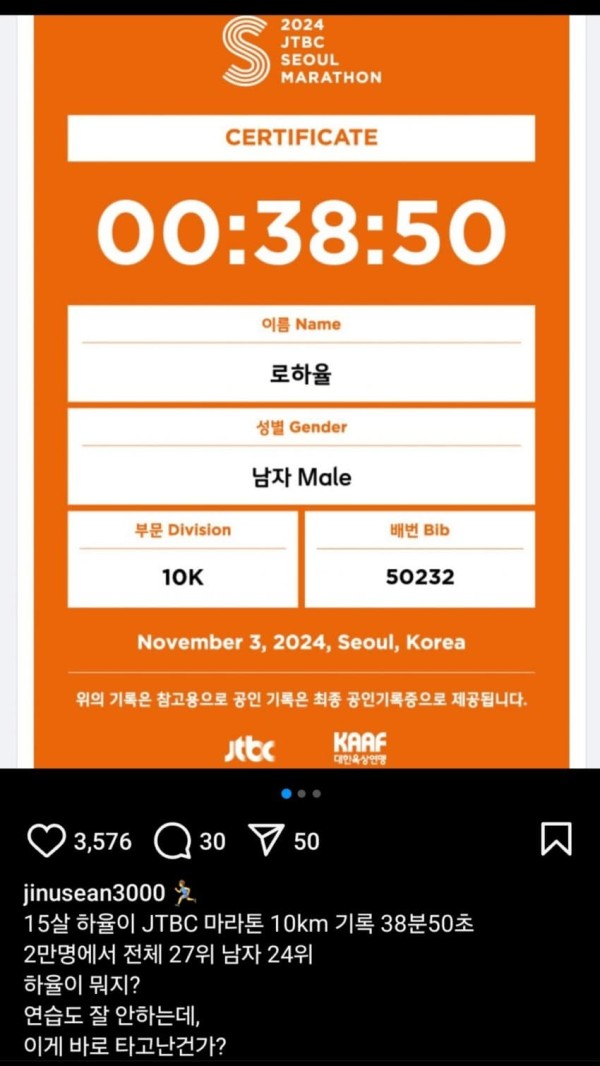Like this post with the heart icon
The width and height of the screenshot is (600, 1066).
point(47,841)
